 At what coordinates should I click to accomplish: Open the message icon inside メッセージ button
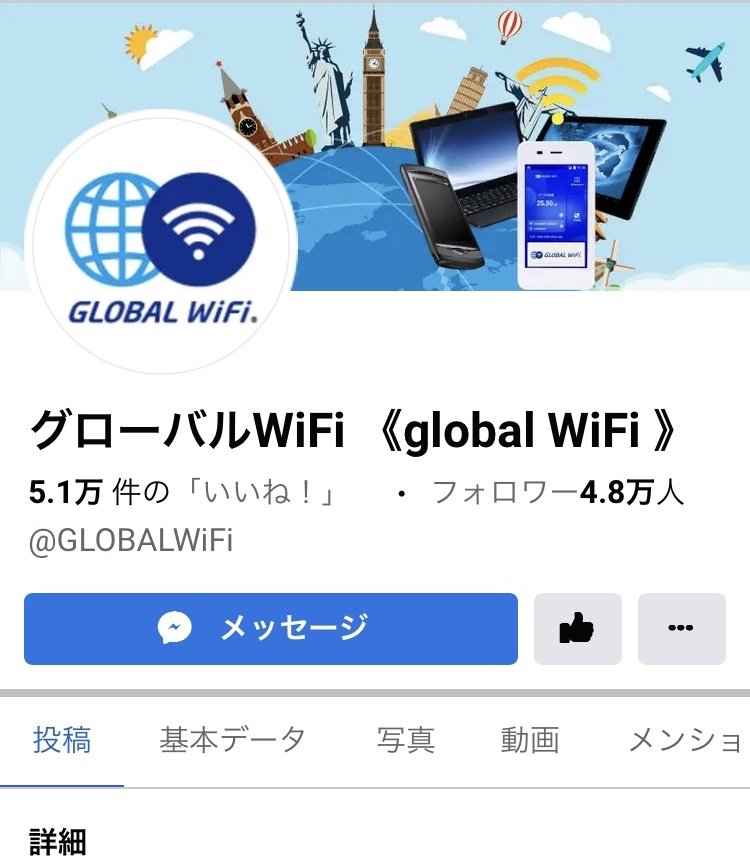click(x=177, y=628)
